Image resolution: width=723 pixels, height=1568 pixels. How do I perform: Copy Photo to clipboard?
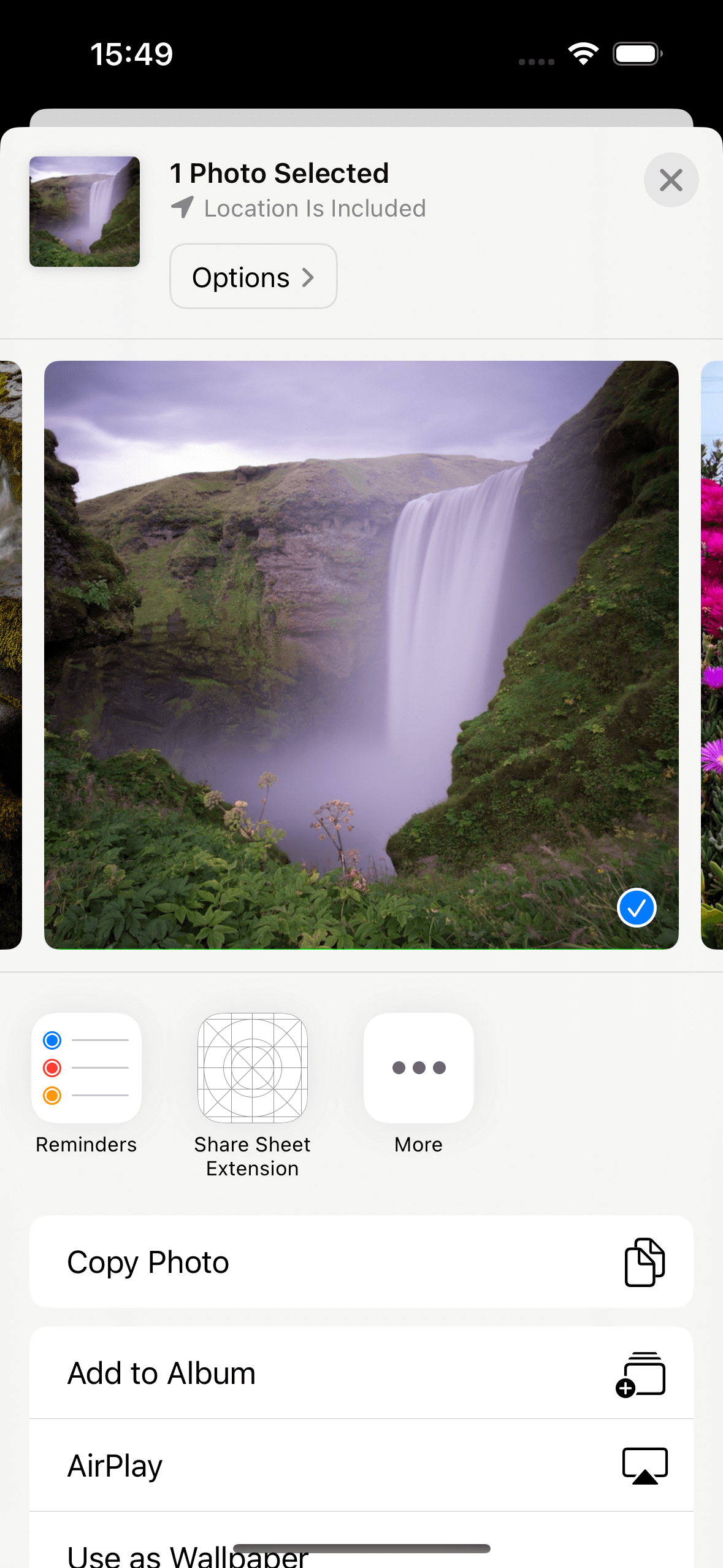[361, 1262]
